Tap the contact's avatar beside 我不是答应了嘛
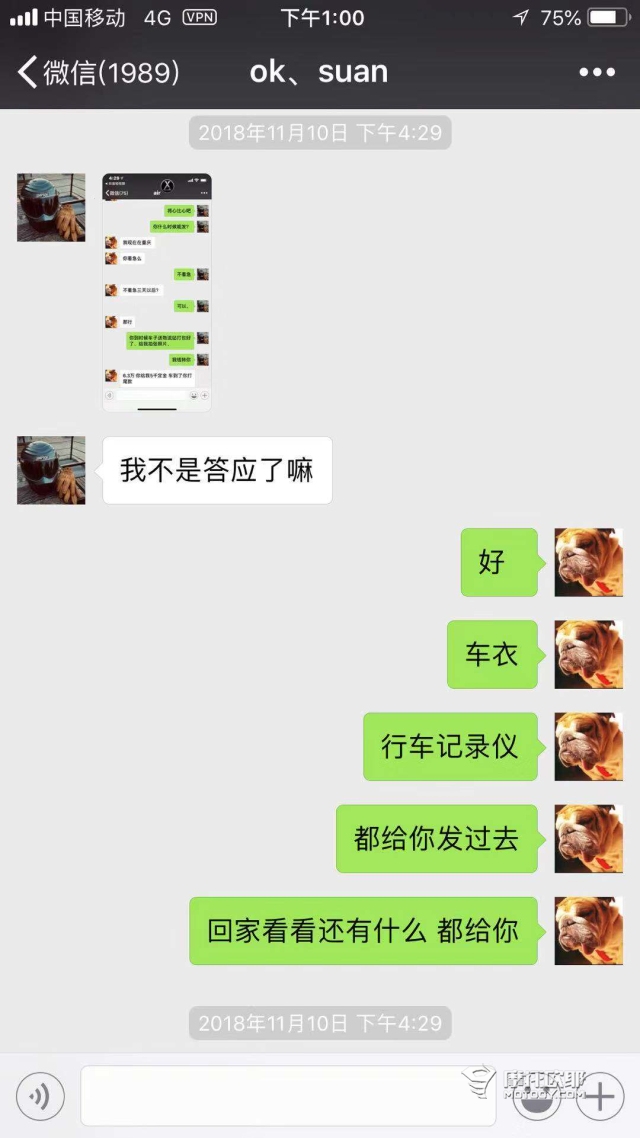 coord(51,470)
